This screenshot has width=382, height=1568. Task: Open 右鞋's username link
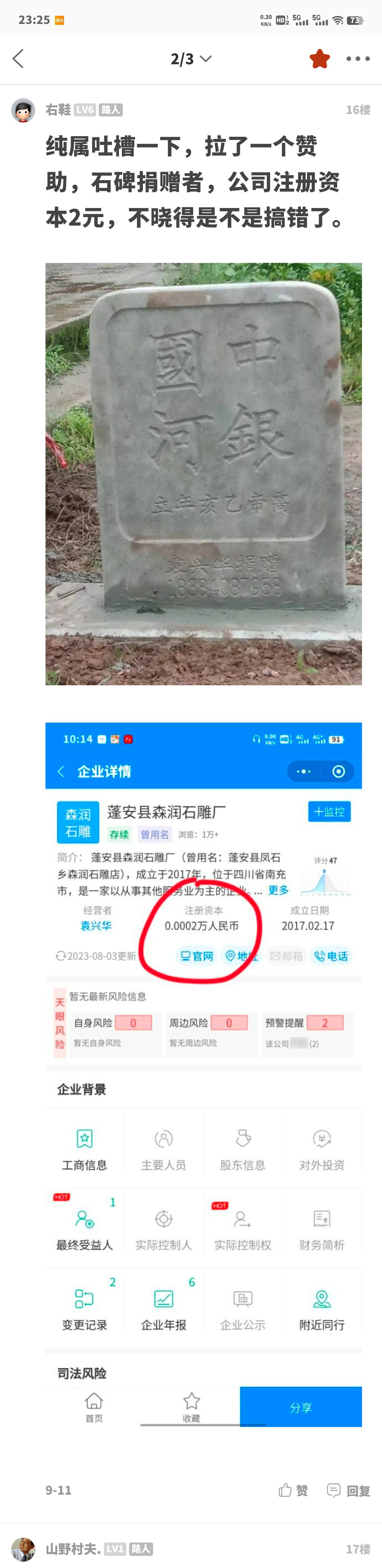click(x=59, y=110)
